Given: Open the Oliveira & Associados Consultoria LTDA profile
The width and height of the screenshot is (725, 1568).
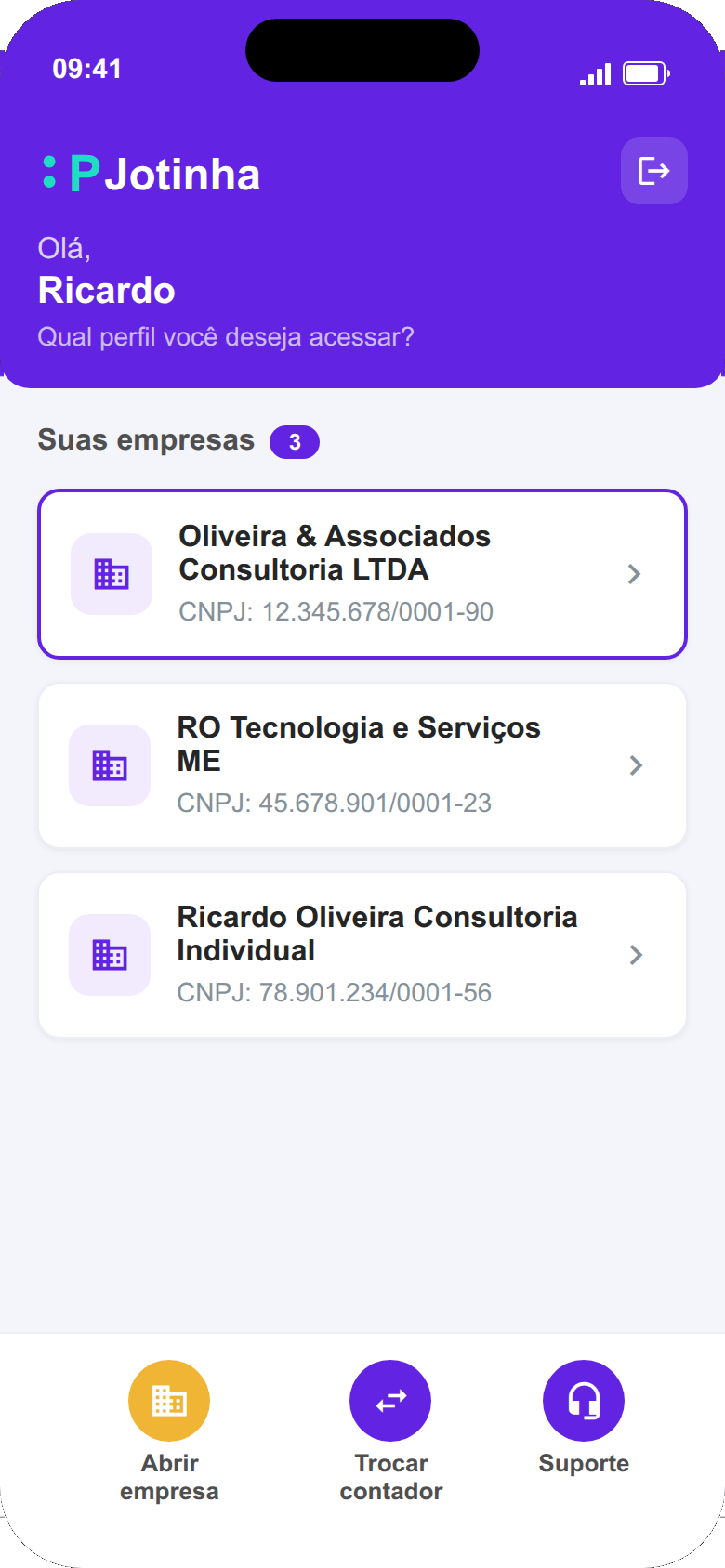Looking at the screenshot, I should tap(362, 574).
